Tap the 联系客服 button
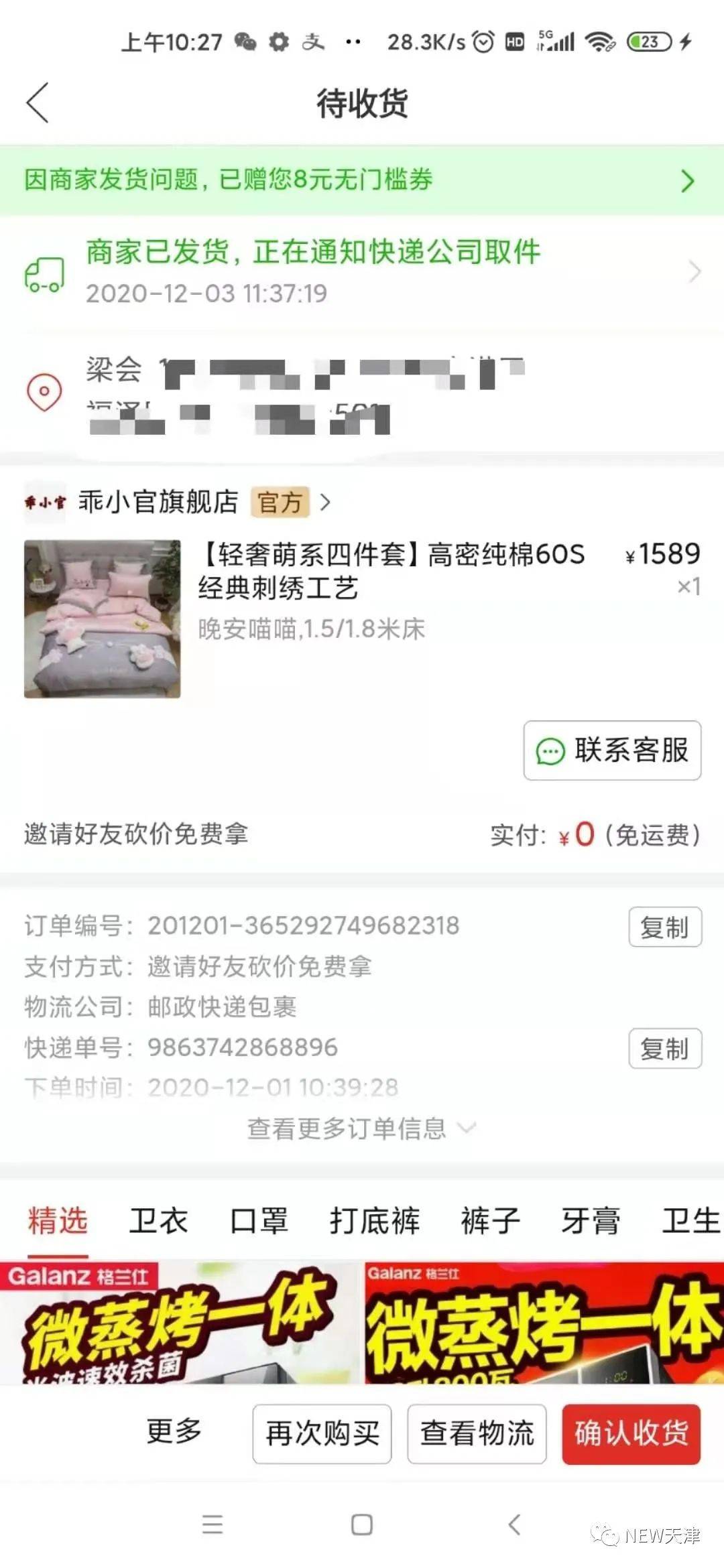 click(612, 750)
